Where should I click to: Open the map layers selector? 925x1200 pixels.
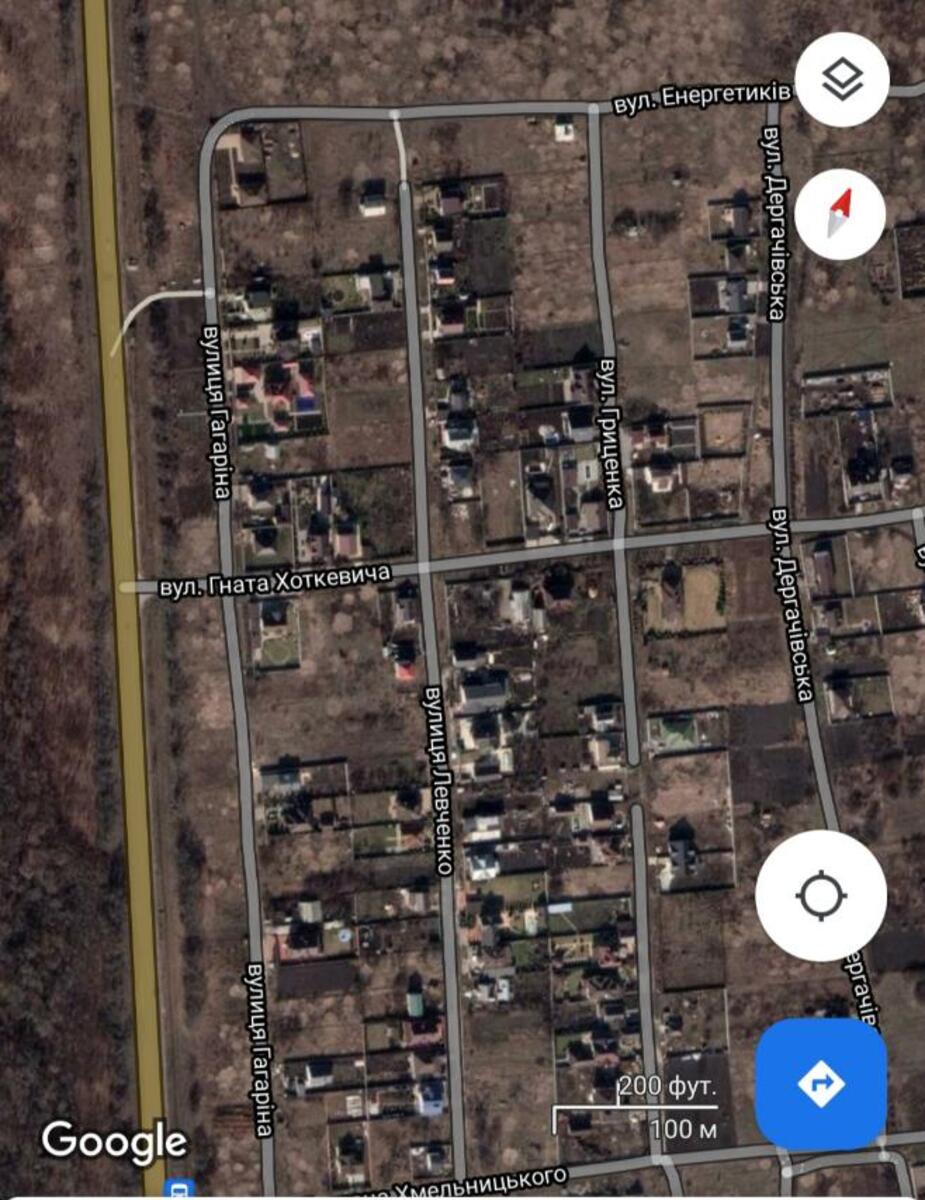[842, 80]
